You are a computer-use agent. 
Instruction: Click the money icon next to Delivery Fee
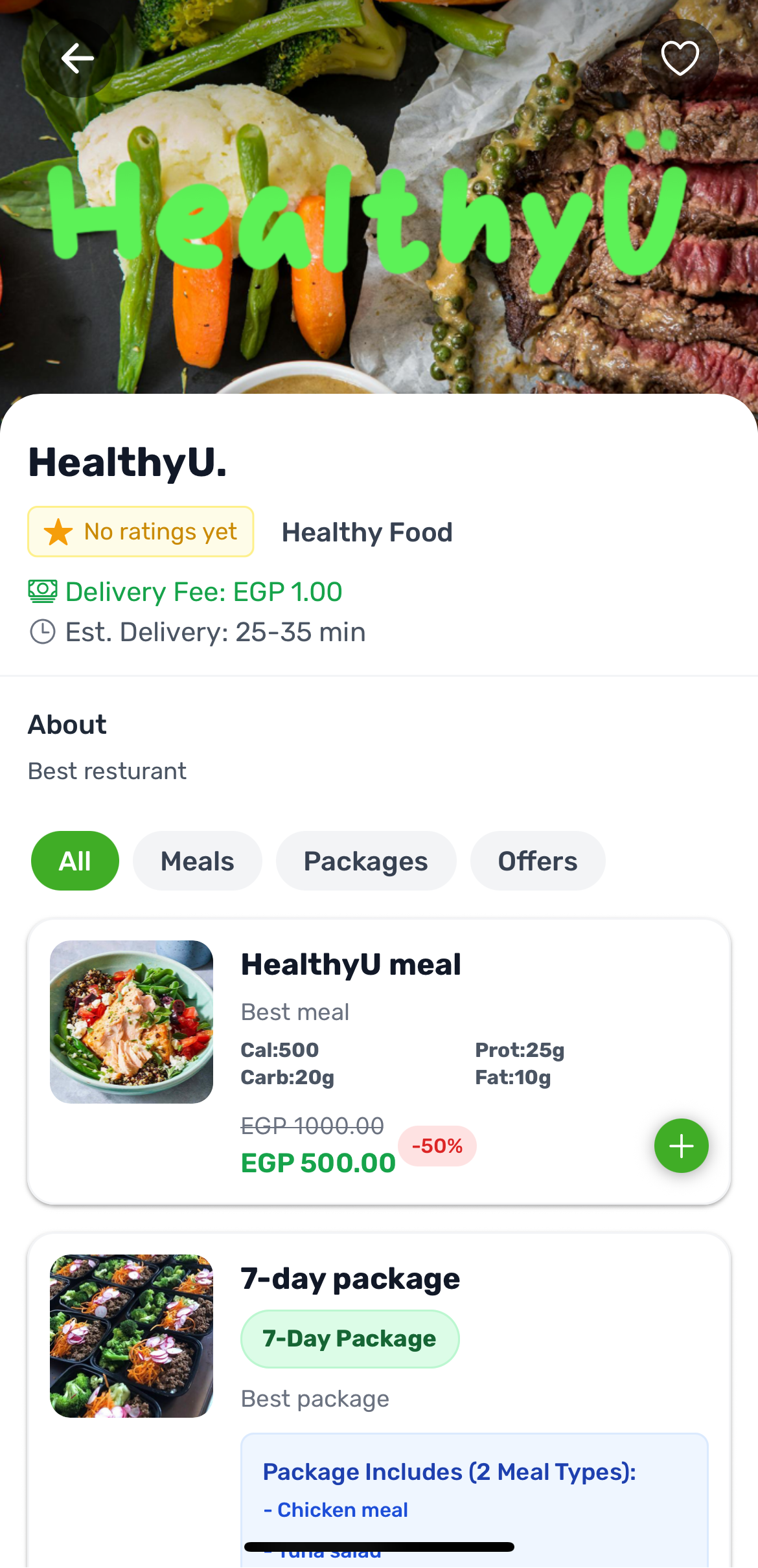(42, 591)
